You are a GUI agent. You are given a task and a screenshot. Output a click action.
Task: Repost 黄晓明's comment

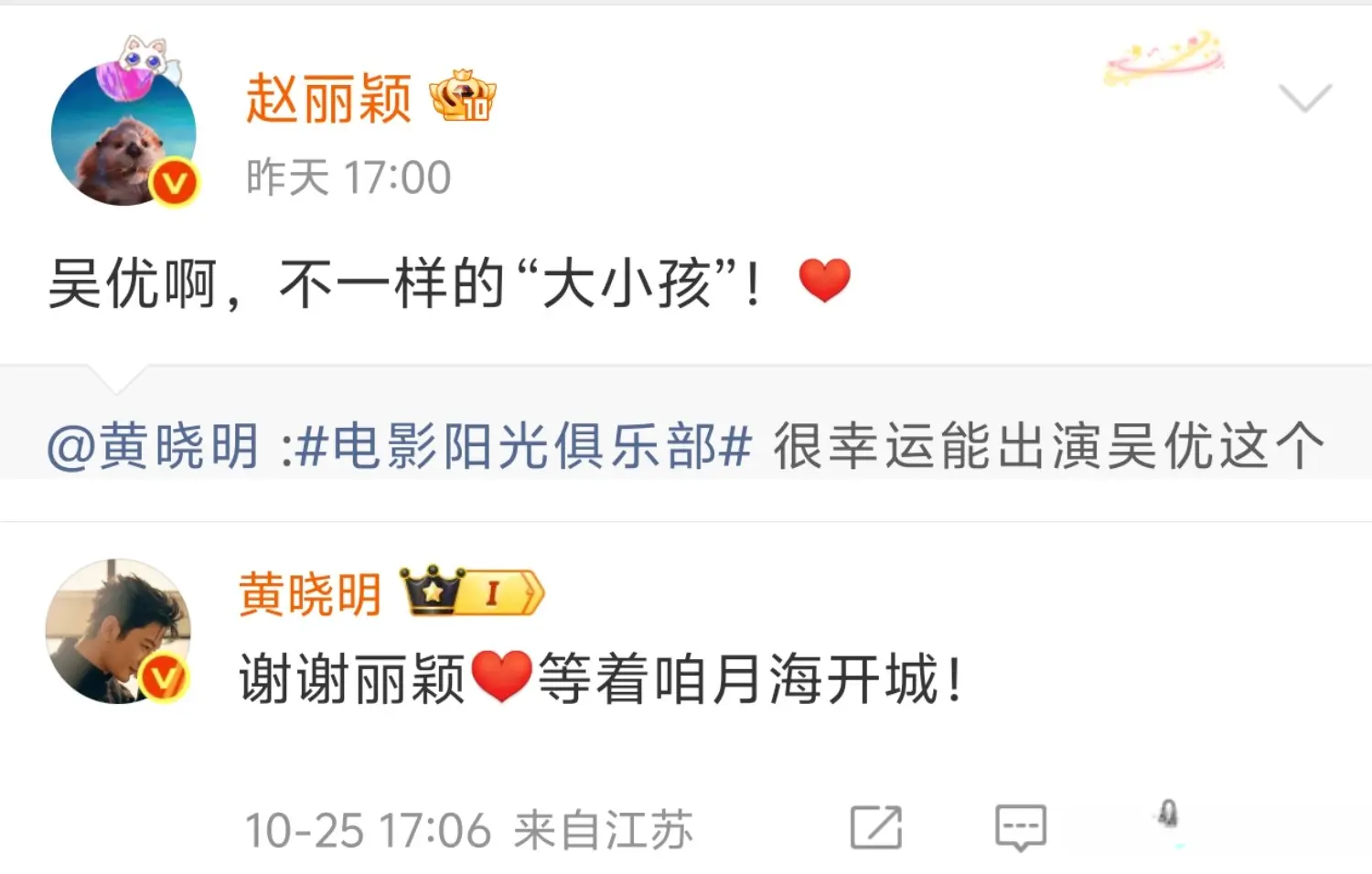(875, 827)
